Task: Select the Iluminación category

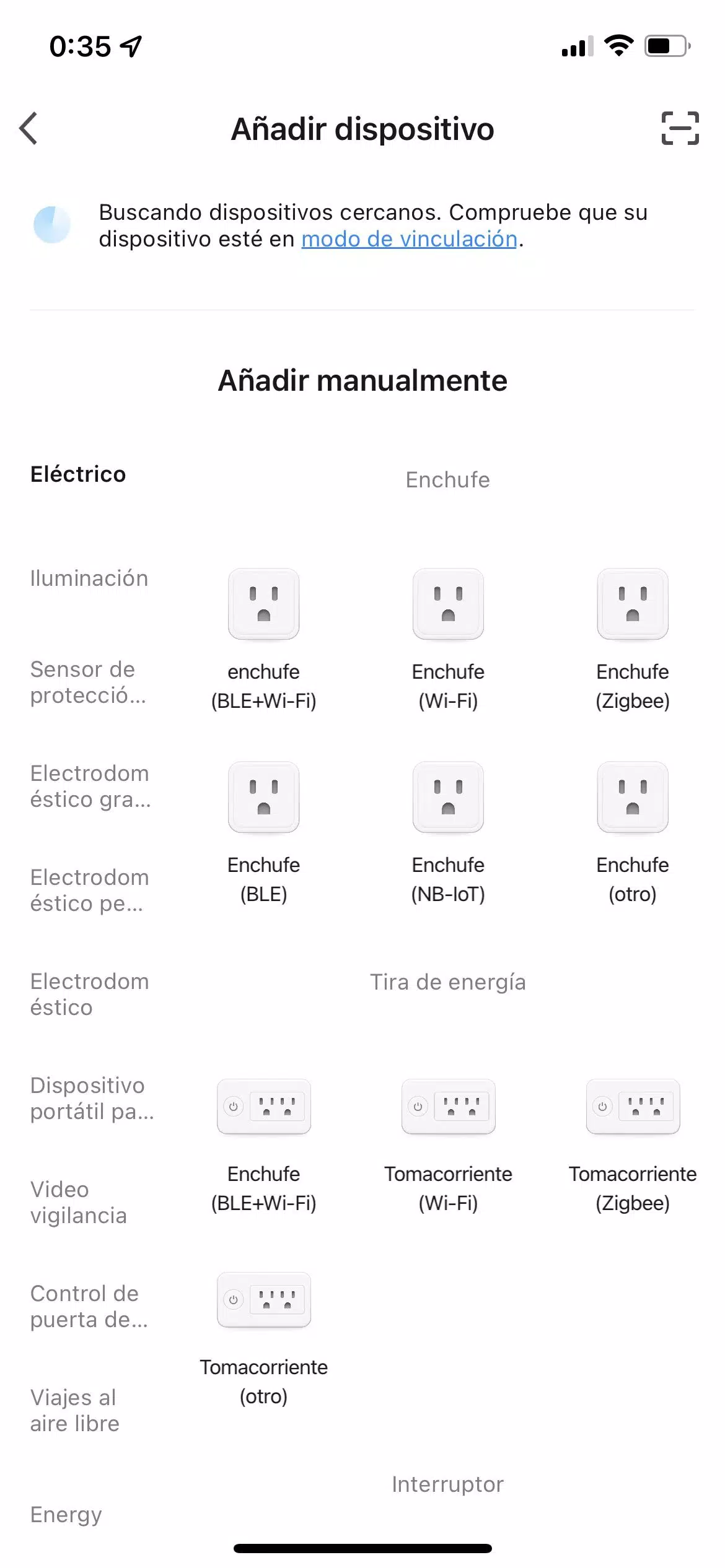Action: [89, 578]
